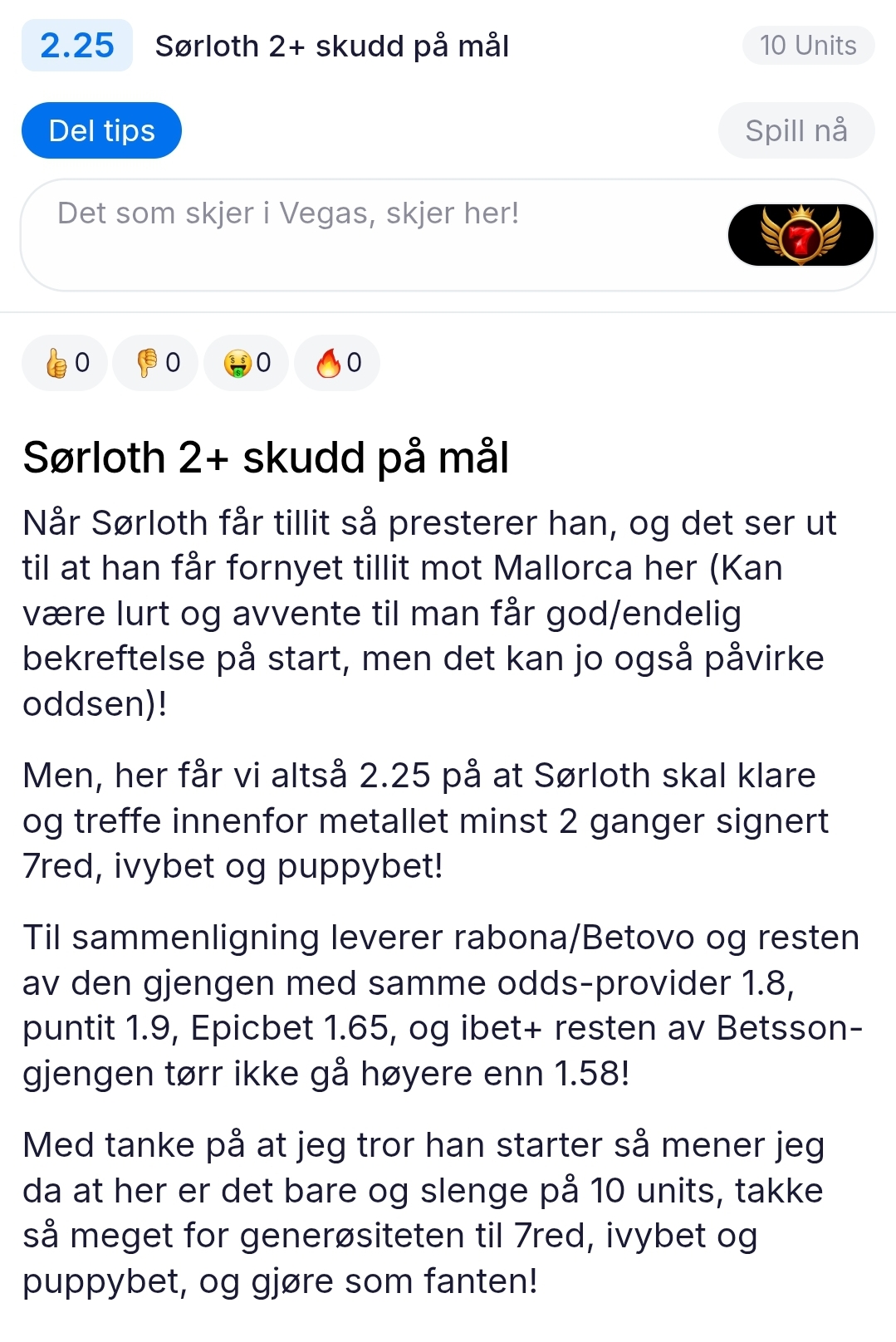React with the thumbs up emoji
The height and width of the screenshot is (1342, 896).
point(65,363)
